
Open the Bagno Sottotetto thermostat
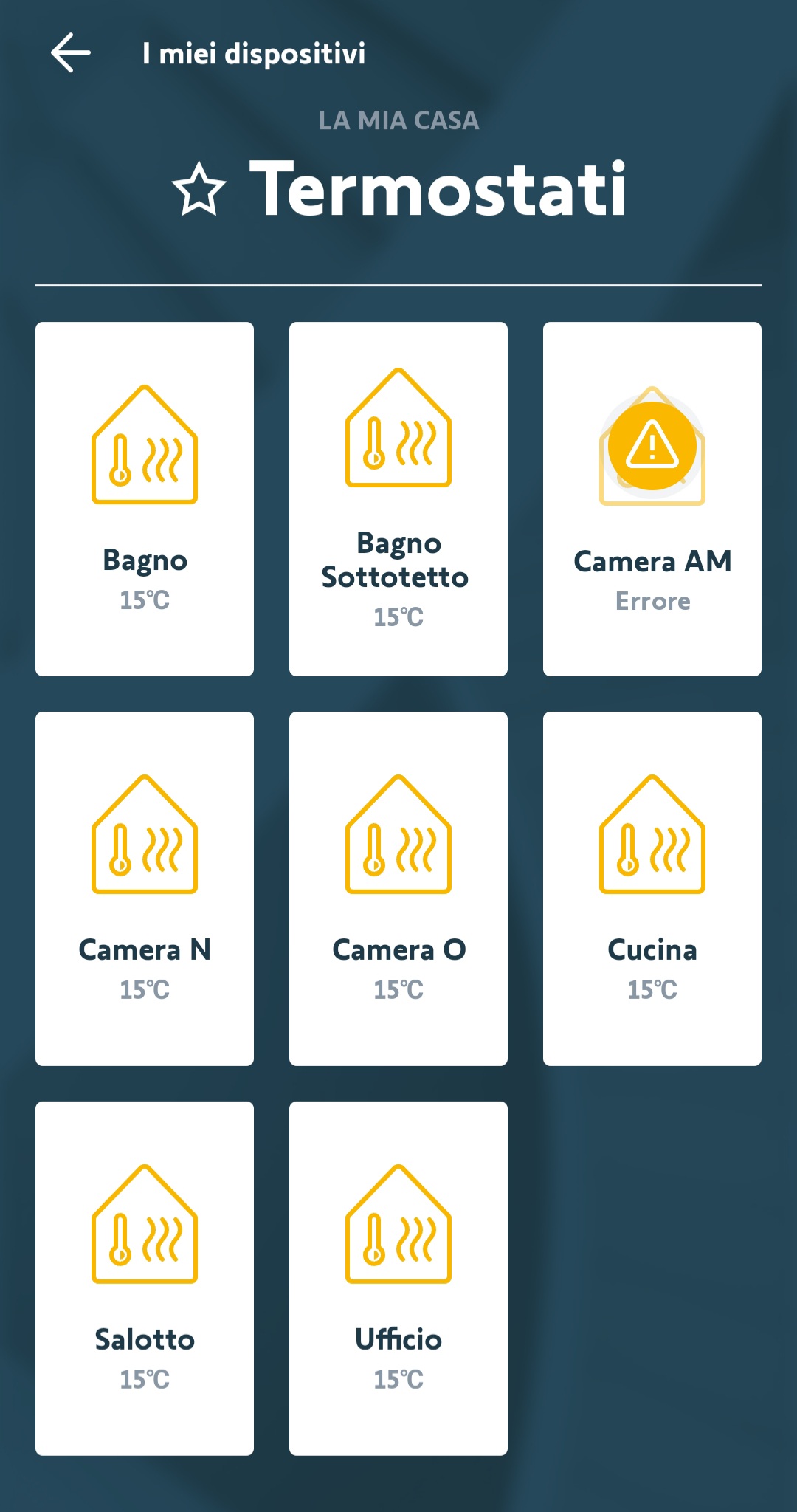click(398, 499)
